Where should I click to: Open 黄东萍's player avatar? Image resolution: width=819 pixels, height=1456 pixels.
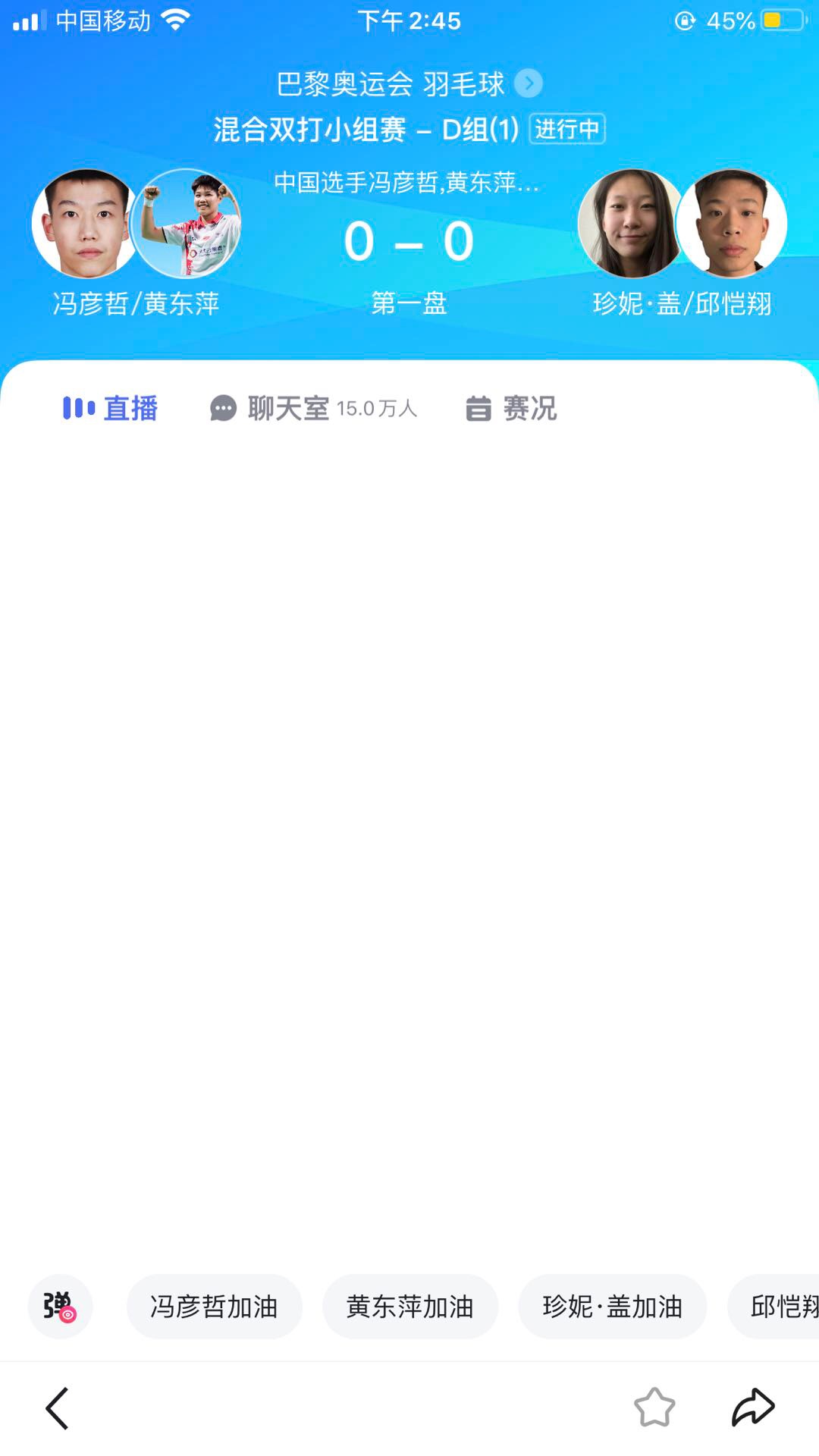(186, 223)
